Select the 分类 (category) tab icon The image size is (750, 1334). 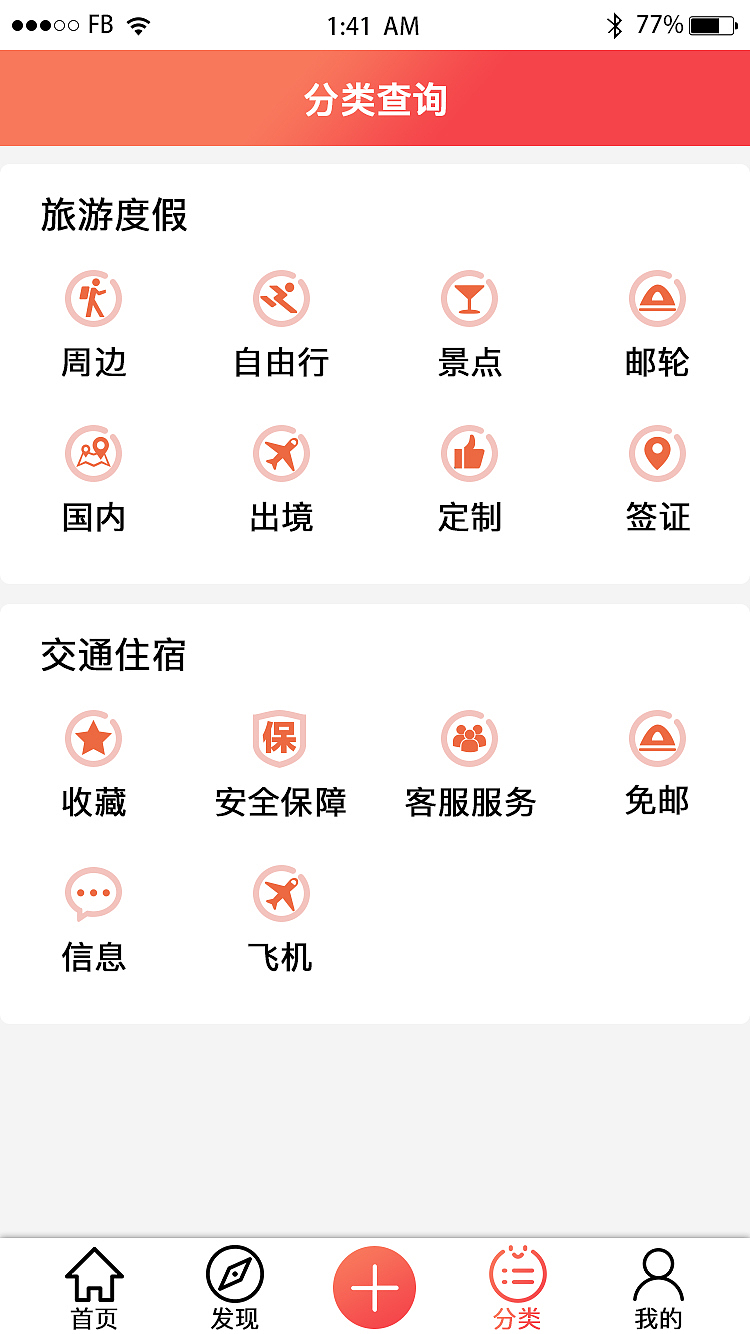[516, 1274]
